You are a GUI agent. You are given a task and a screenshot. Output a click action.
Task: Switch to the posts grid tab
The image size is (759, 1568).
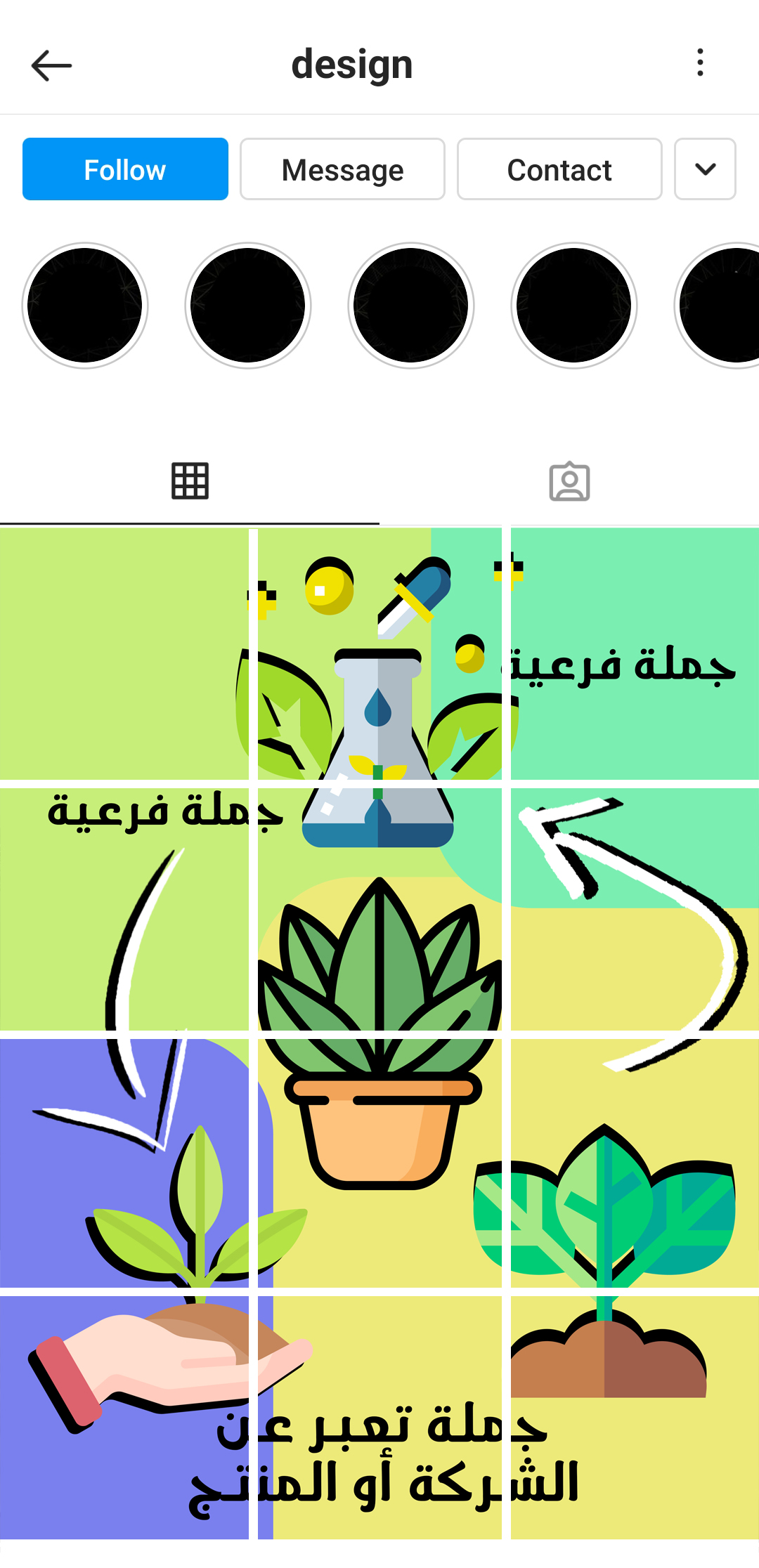tap(190, 482)
